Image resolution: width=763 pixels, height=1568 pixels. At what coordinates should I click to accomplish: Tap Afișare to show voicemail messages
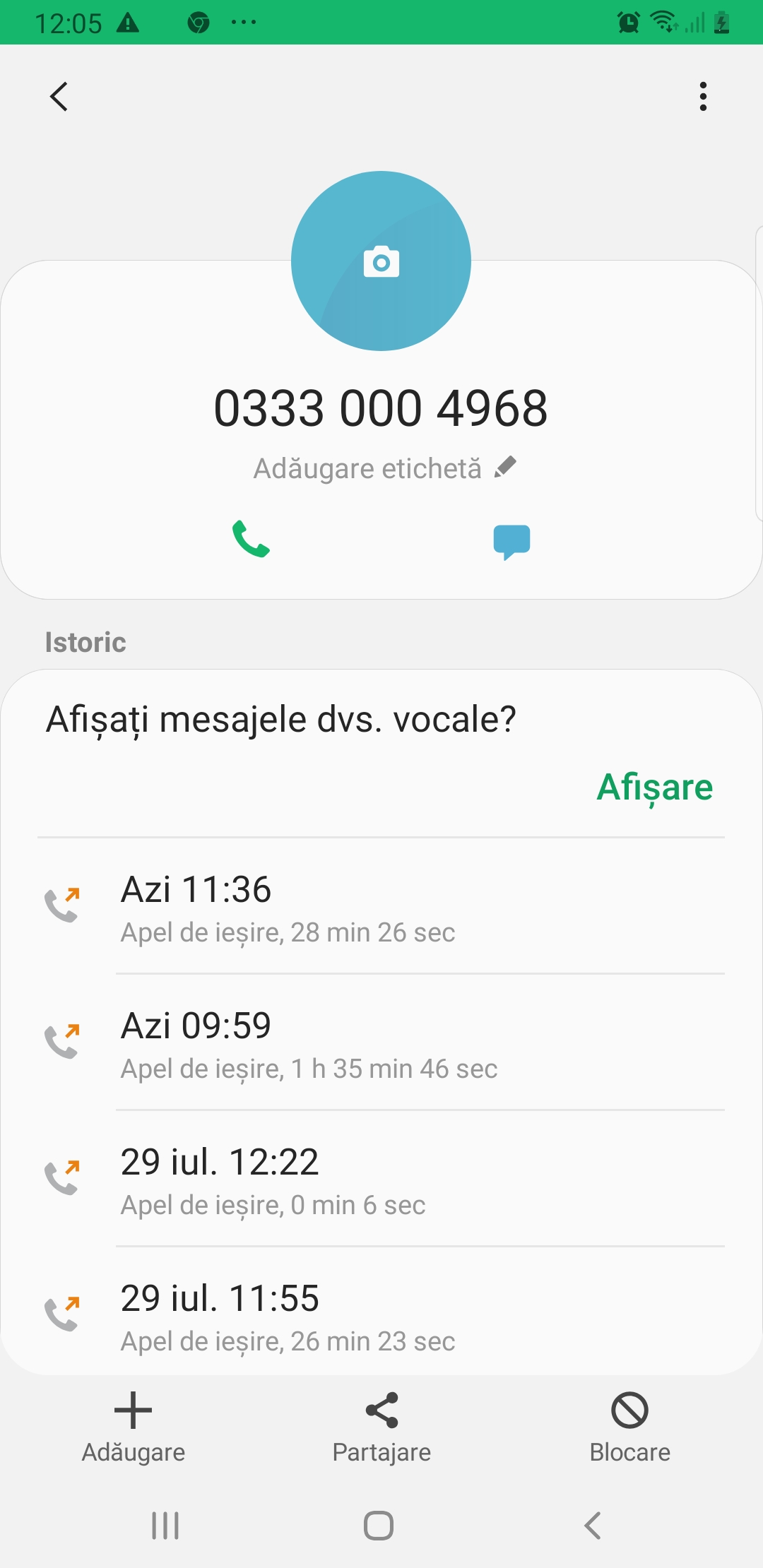click(654, 787)
